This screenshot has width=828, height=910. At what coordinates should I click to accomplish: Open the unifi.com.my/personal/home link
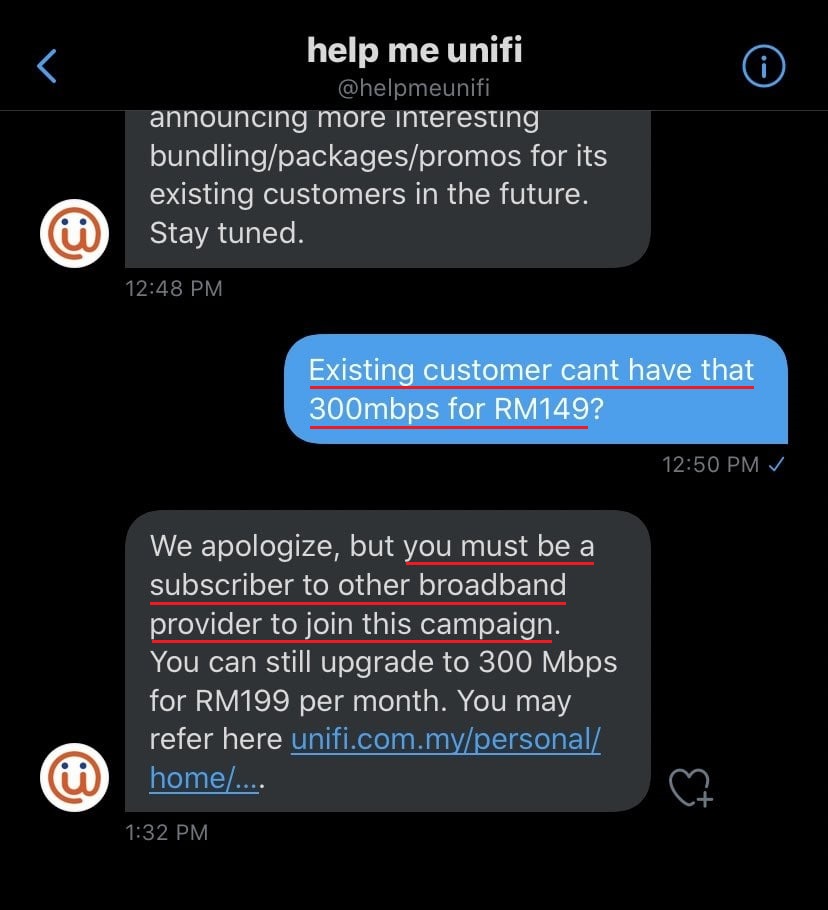click(446, 740)
